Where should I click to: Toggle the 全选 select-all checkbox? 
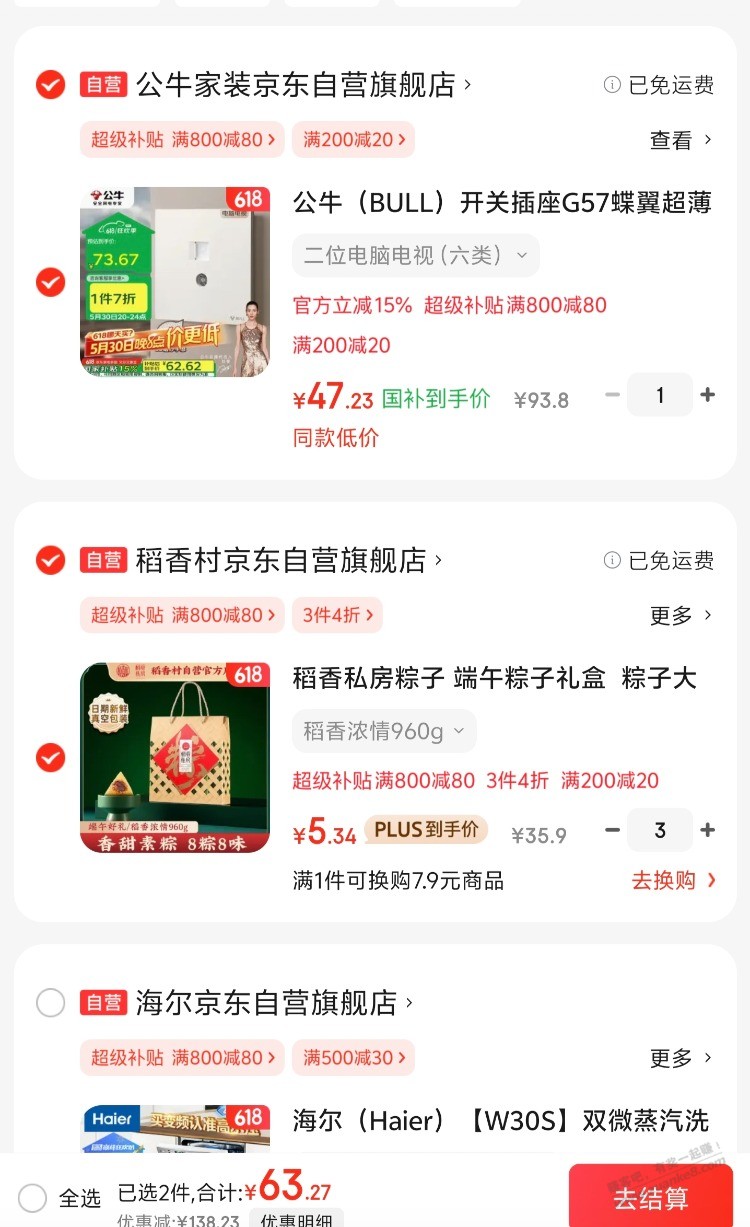pyautogui.click(x=30, y=1198)
